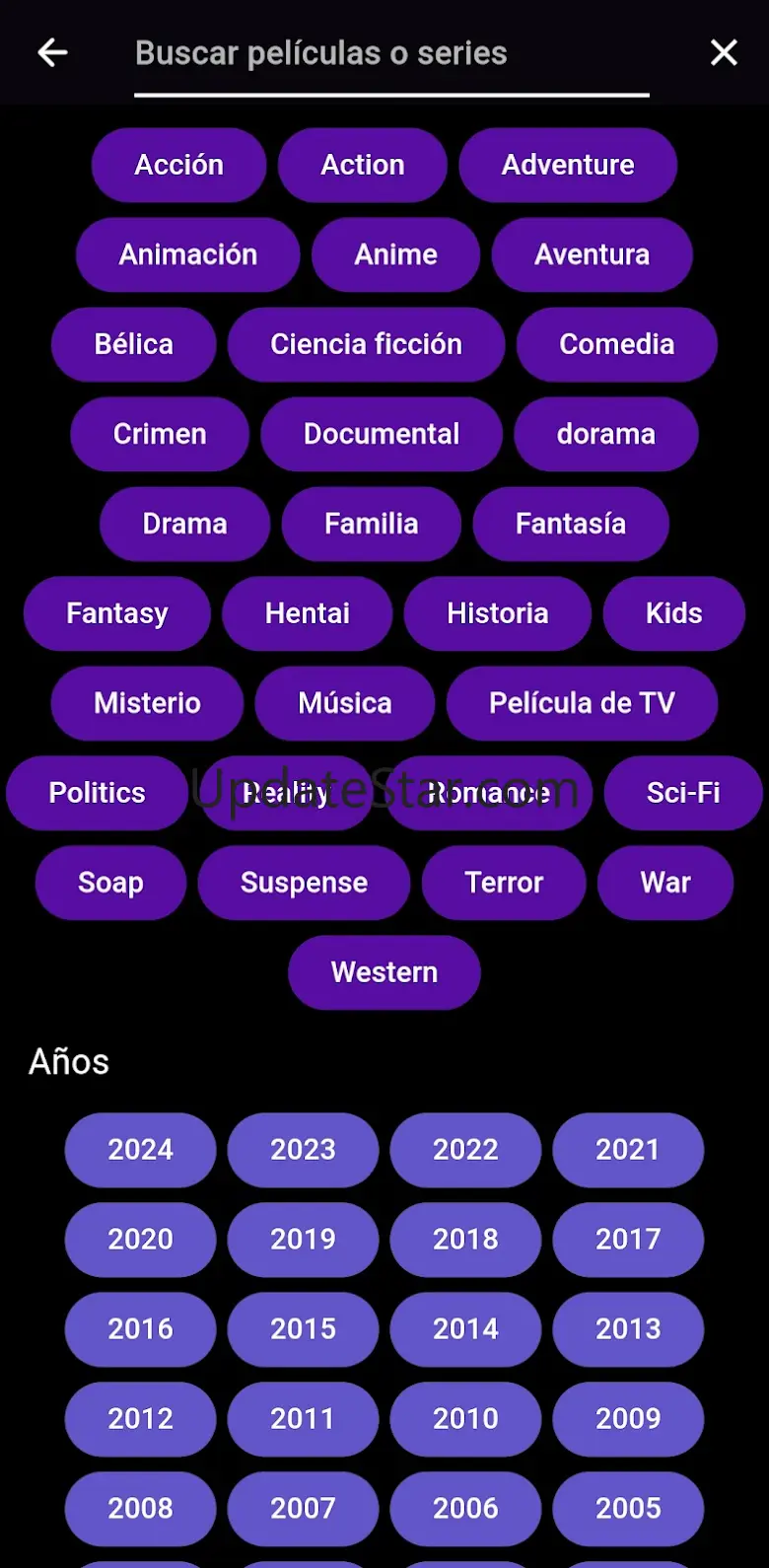Select the Sci-Fi genre
Viewport: 769px width, 1568px height.
(682, 793)
